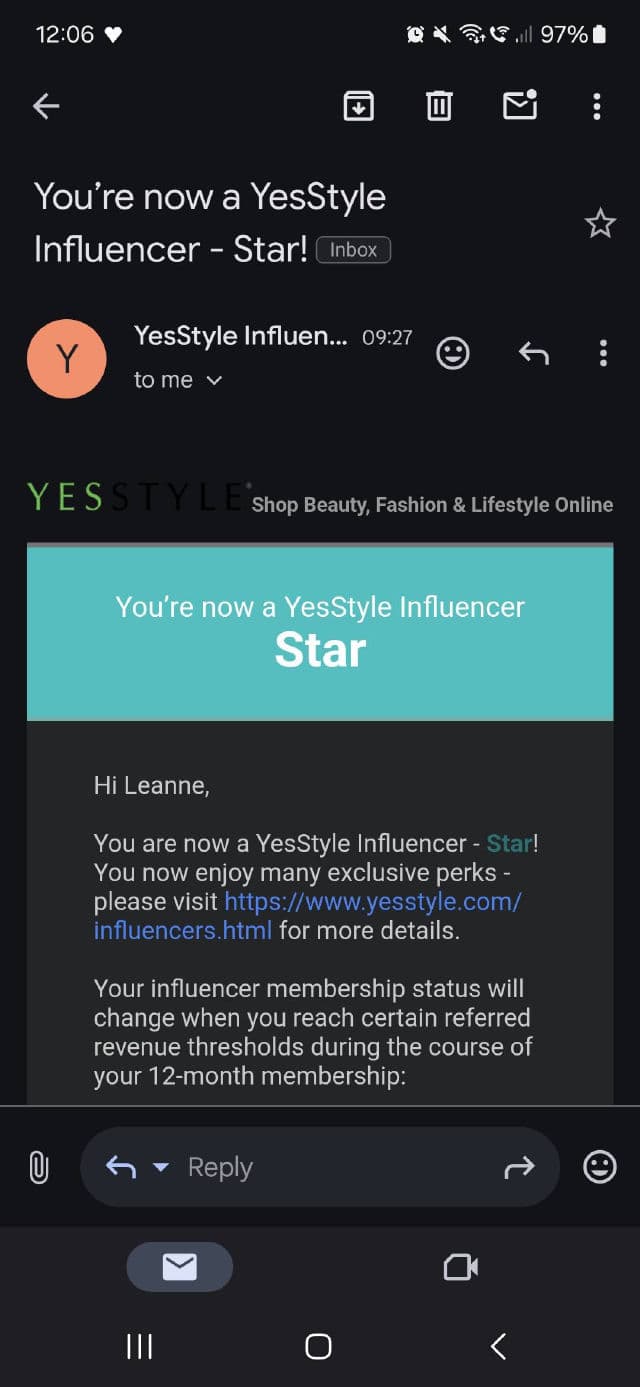
Task: Add an emoji reaction to the message
Action: coord(453,353)
